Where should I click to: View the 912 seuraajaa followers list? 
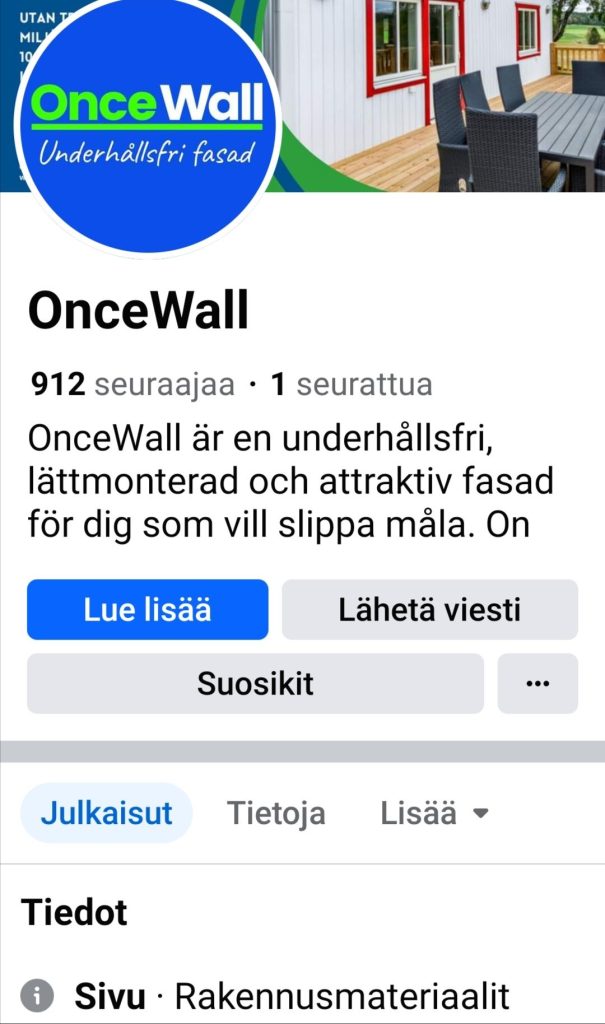[x=133, y=385]
